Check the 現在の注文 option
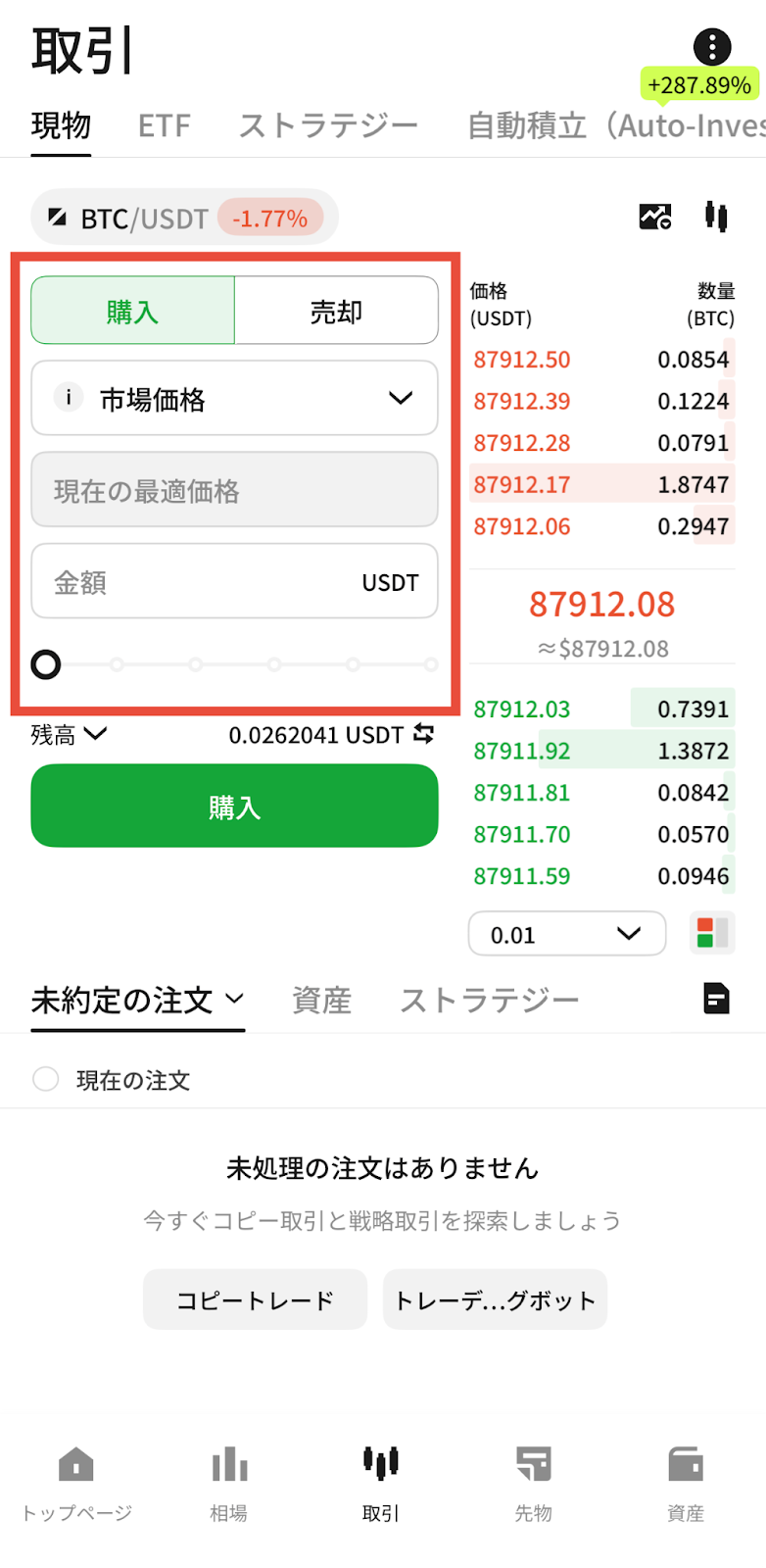This screenshot has height=1568, width=766. click(x=46, y=1079)
